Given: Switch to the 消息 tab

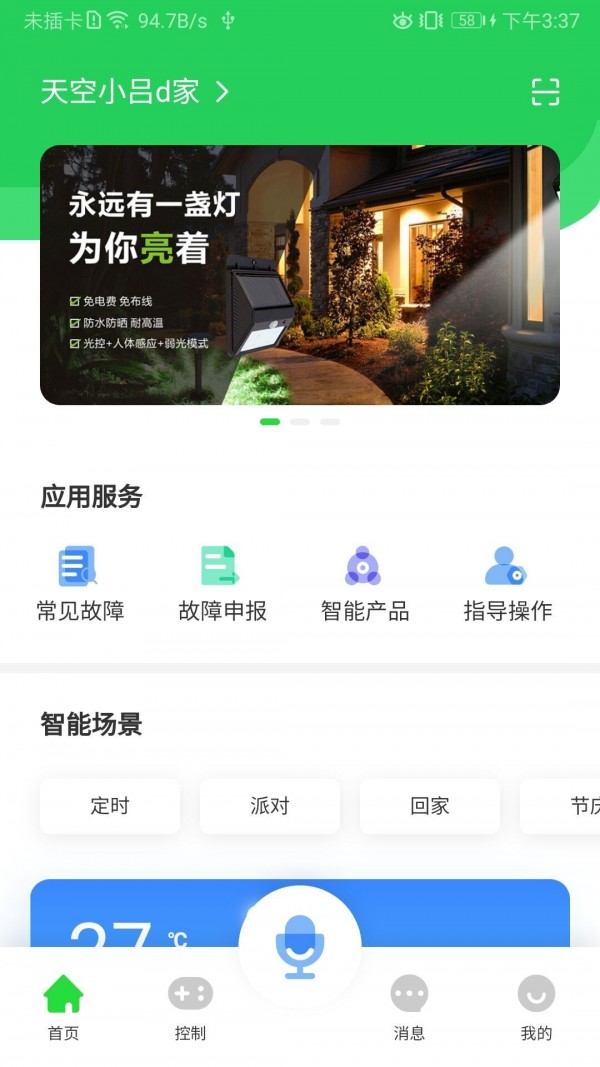Looking at the screenshot, I should pos(409,1007).
